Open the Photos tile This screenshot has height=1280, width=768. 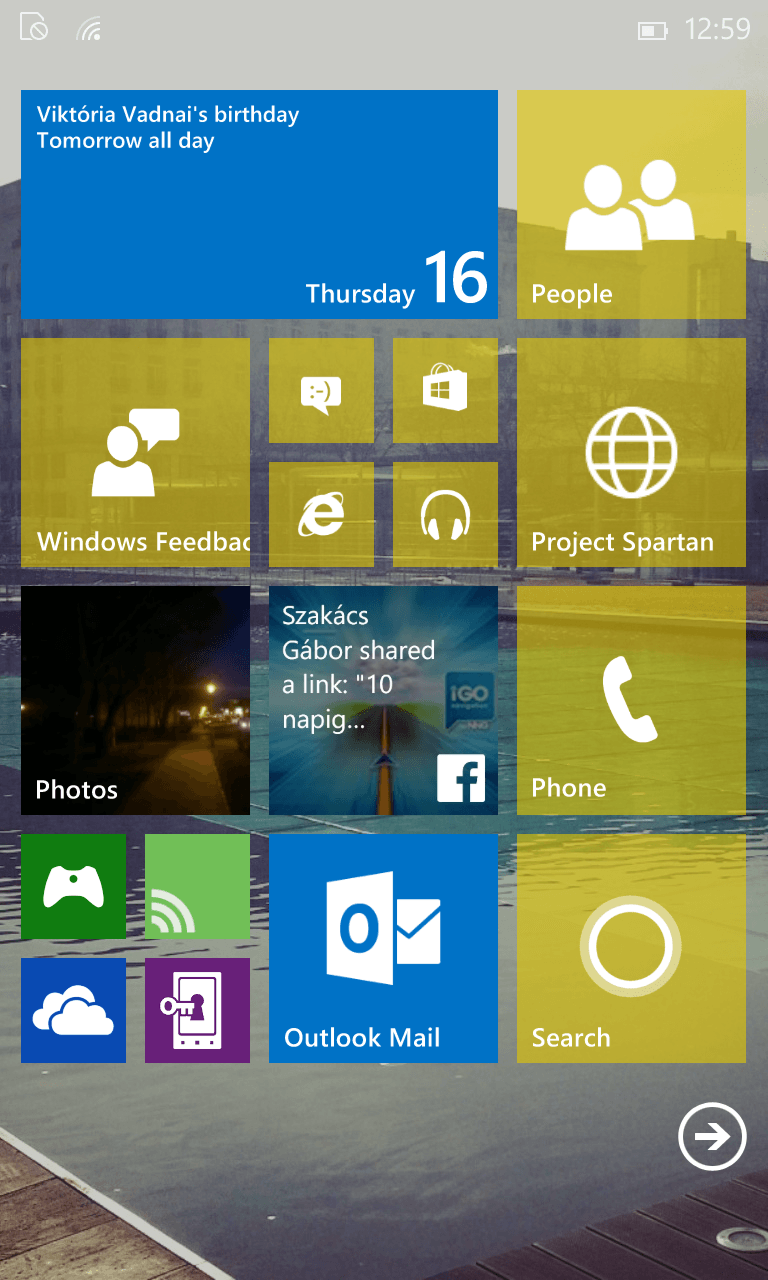point(135,701)
